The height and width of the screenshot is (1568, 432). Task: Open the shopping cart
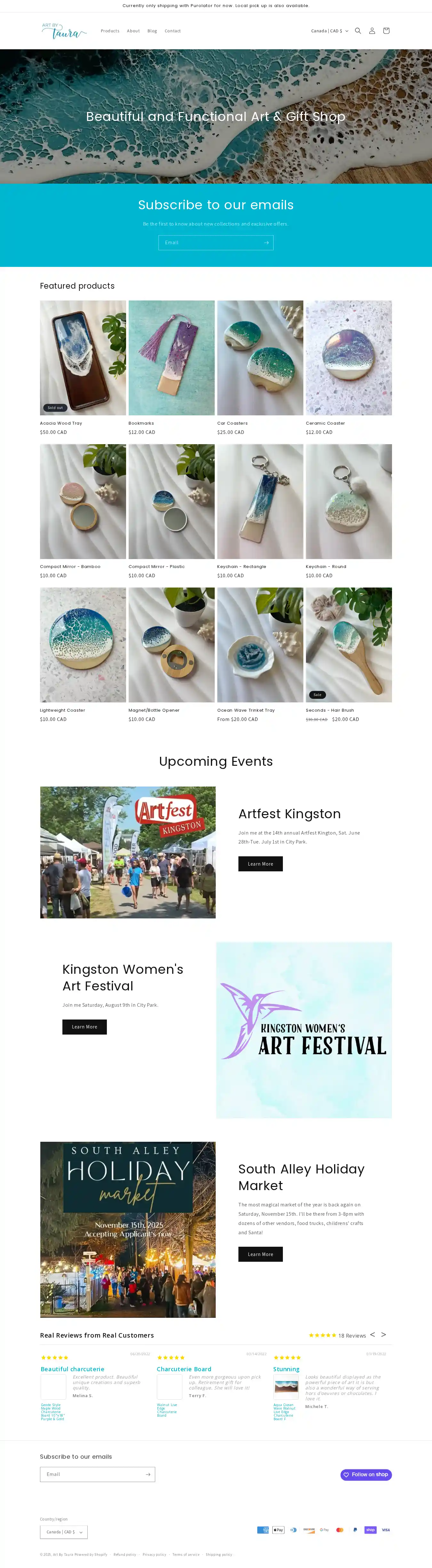click(x=386, y=31)
